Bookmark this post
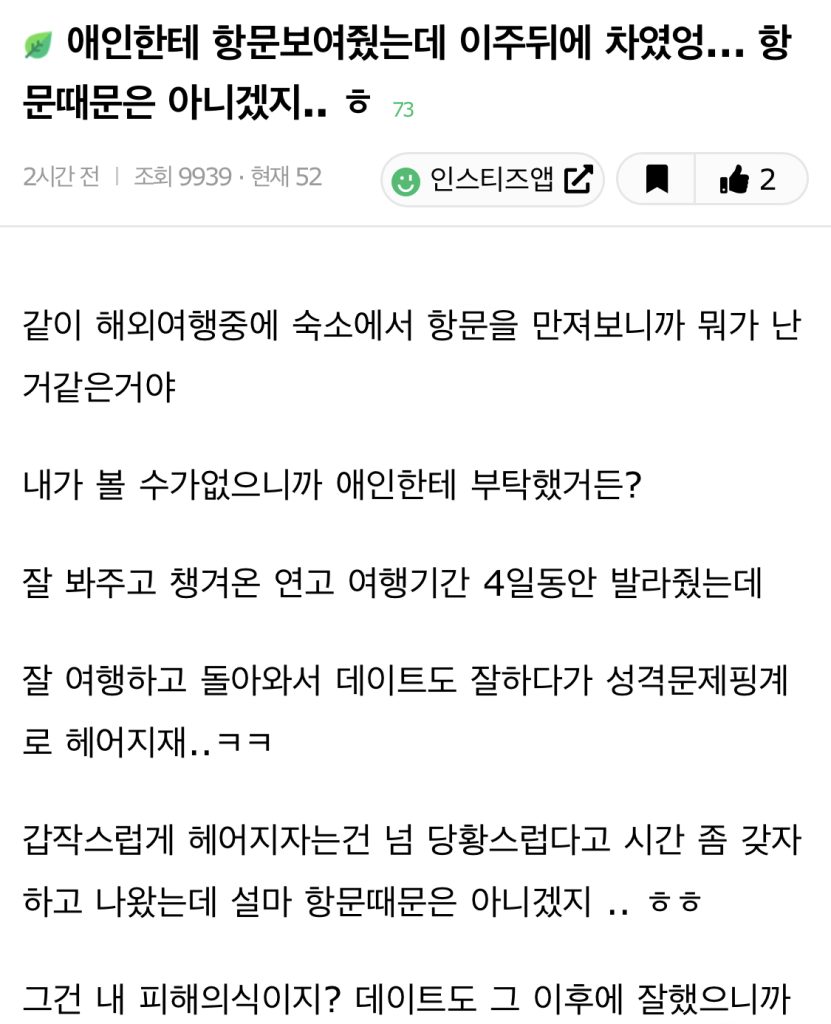Screen dimensions: 831x1024 [x=656, y=180]
